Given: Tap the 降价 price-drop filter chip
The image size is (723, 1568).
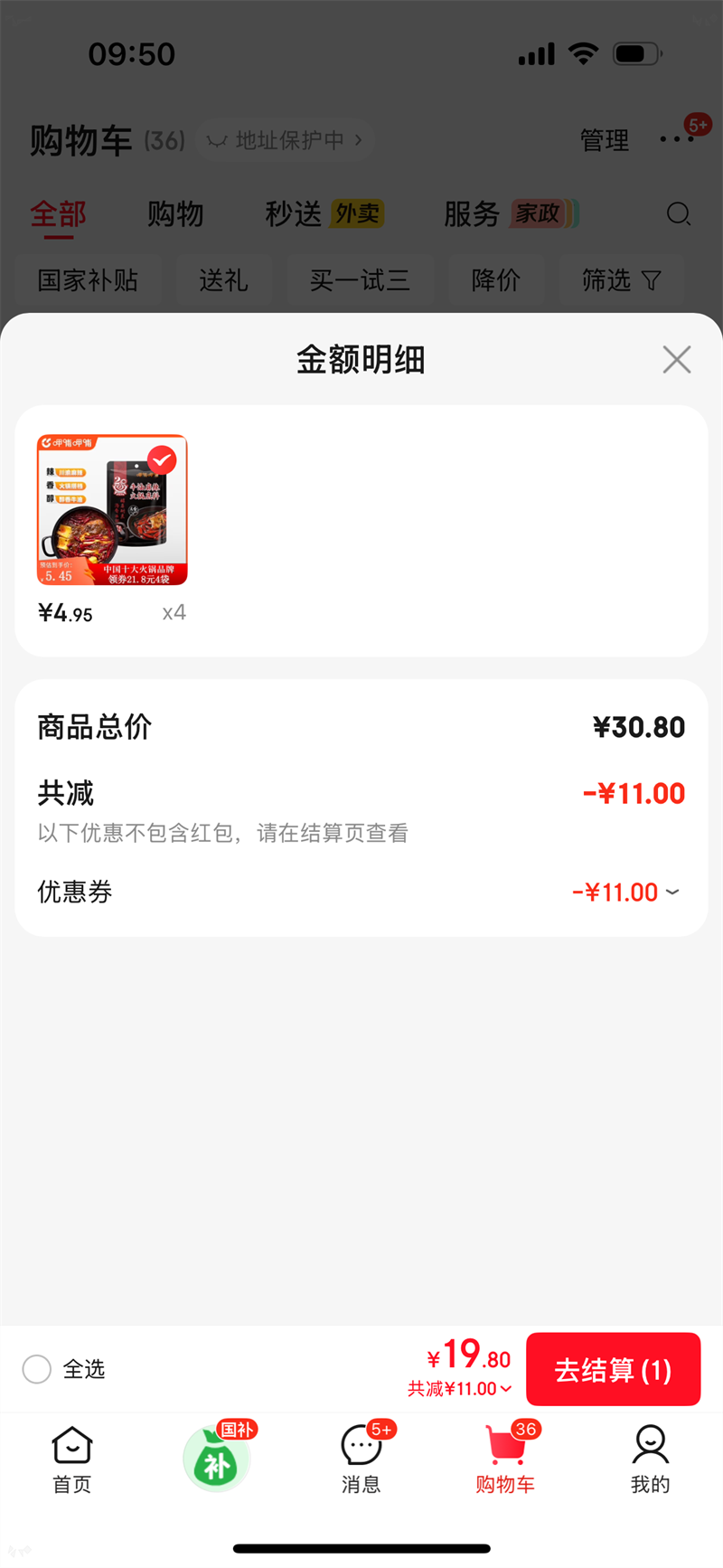Looking at the screenshot, I should coord(496,281).
